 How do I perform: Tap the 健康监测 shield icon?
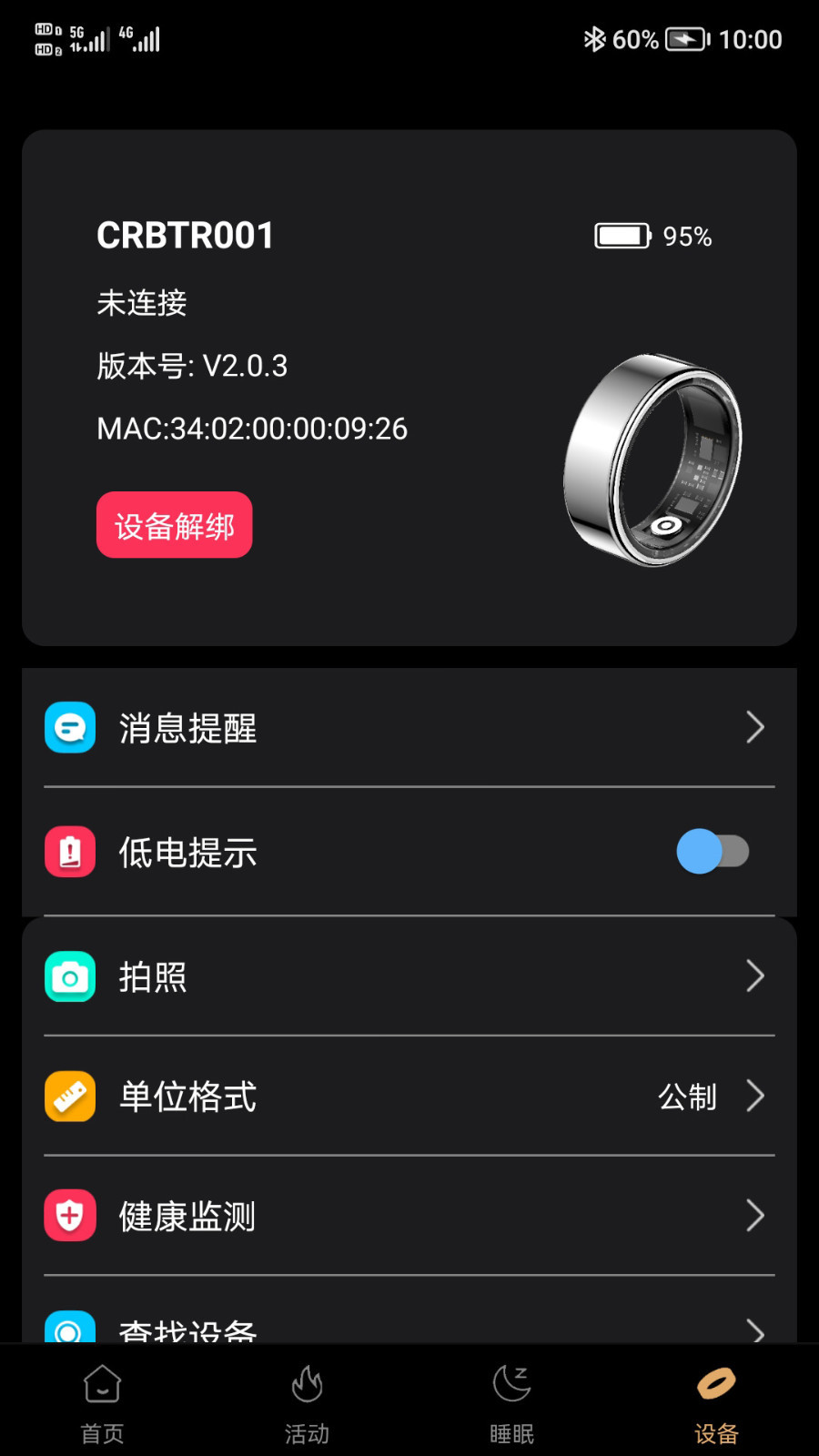coord(69,1216)
